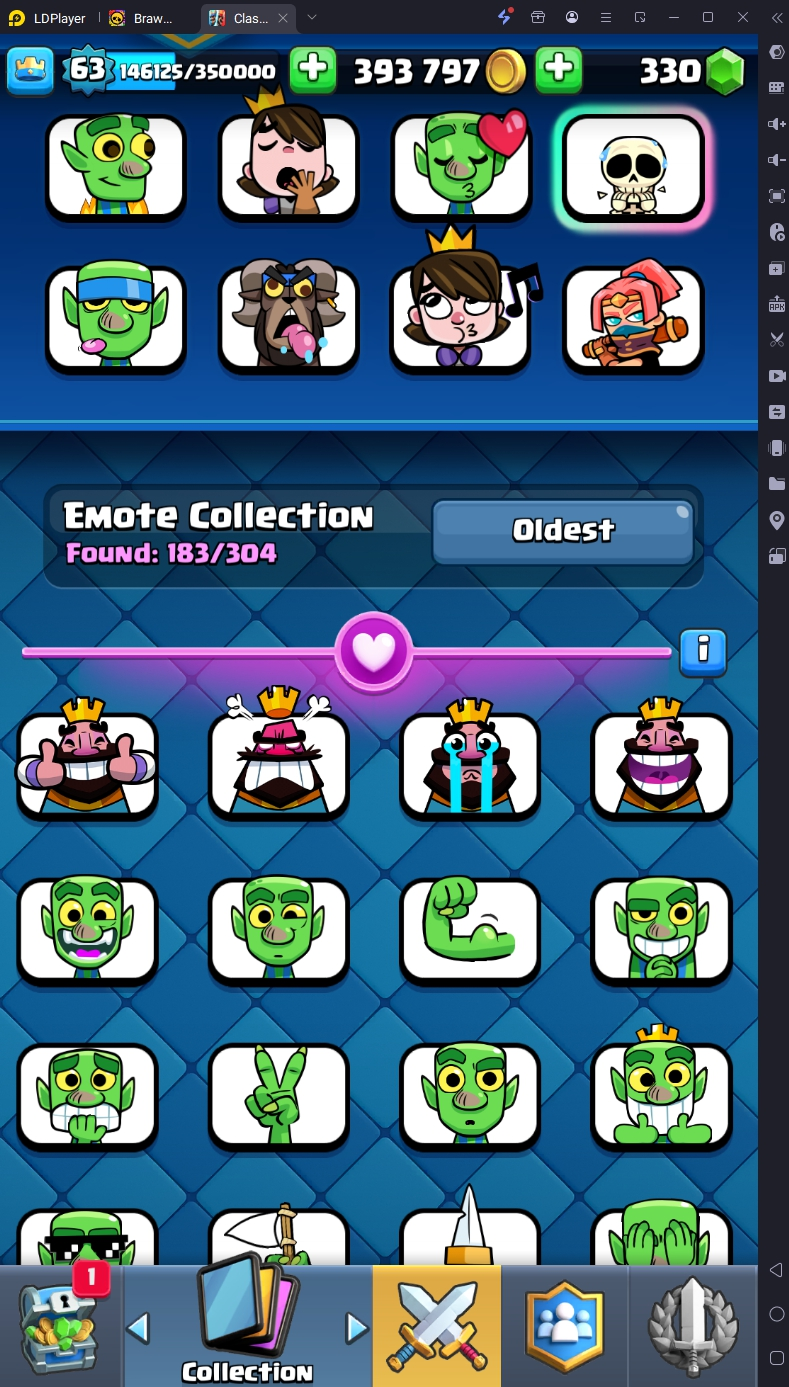789x1387 pixels.
Task: Select the goblin blowing a heart kiss emote
Action: 461,167
